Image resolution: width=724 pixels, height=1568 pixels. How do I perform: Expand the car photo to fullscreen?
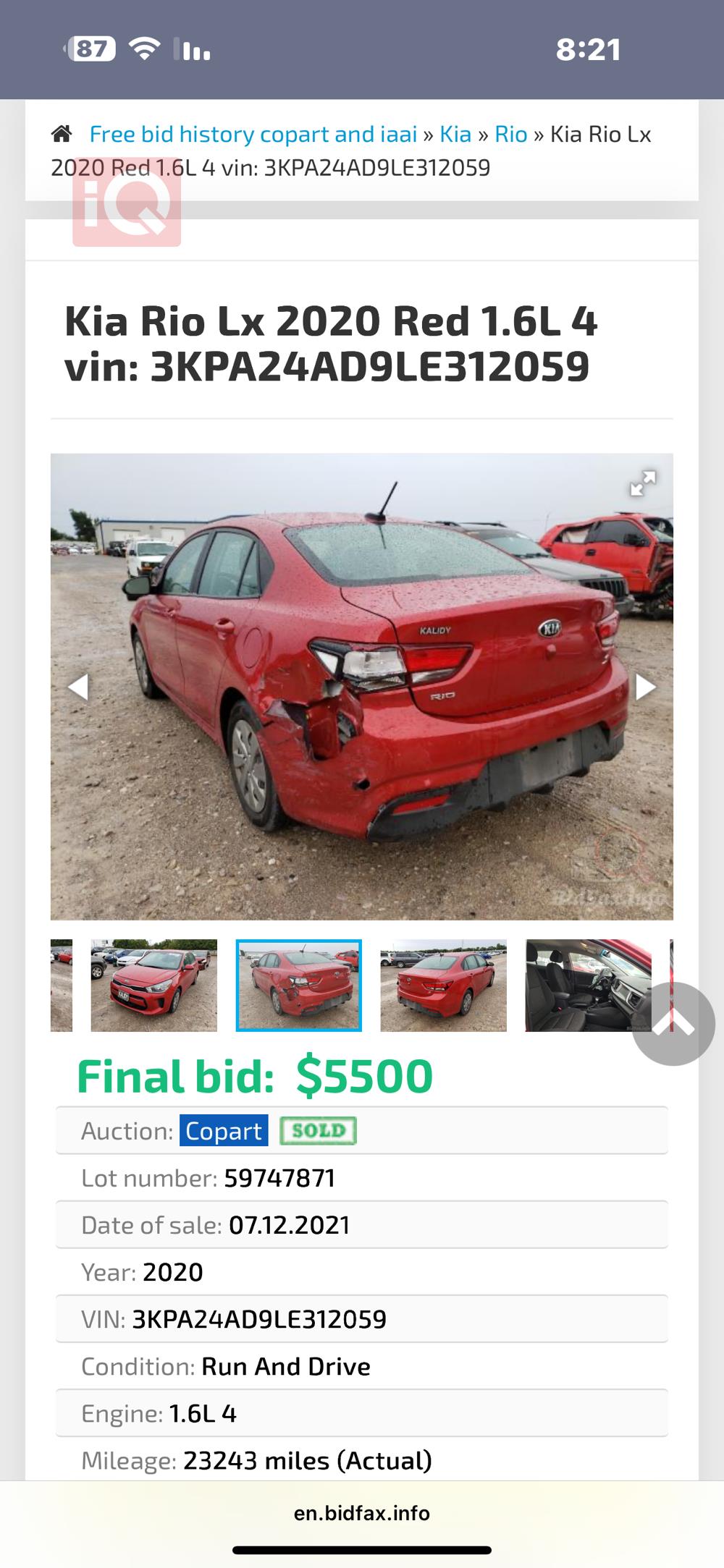[642, 483]
